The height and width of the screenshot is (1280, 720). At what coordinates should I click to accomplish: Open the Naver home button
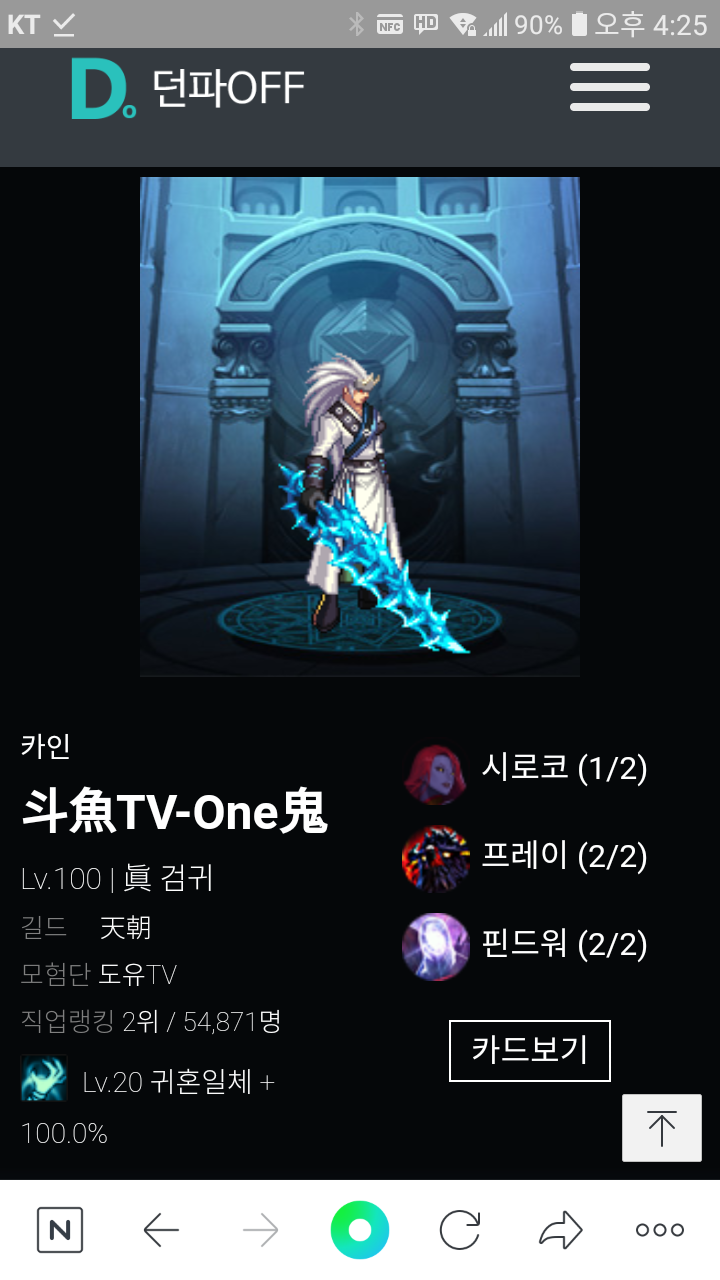coord(60,1230)
